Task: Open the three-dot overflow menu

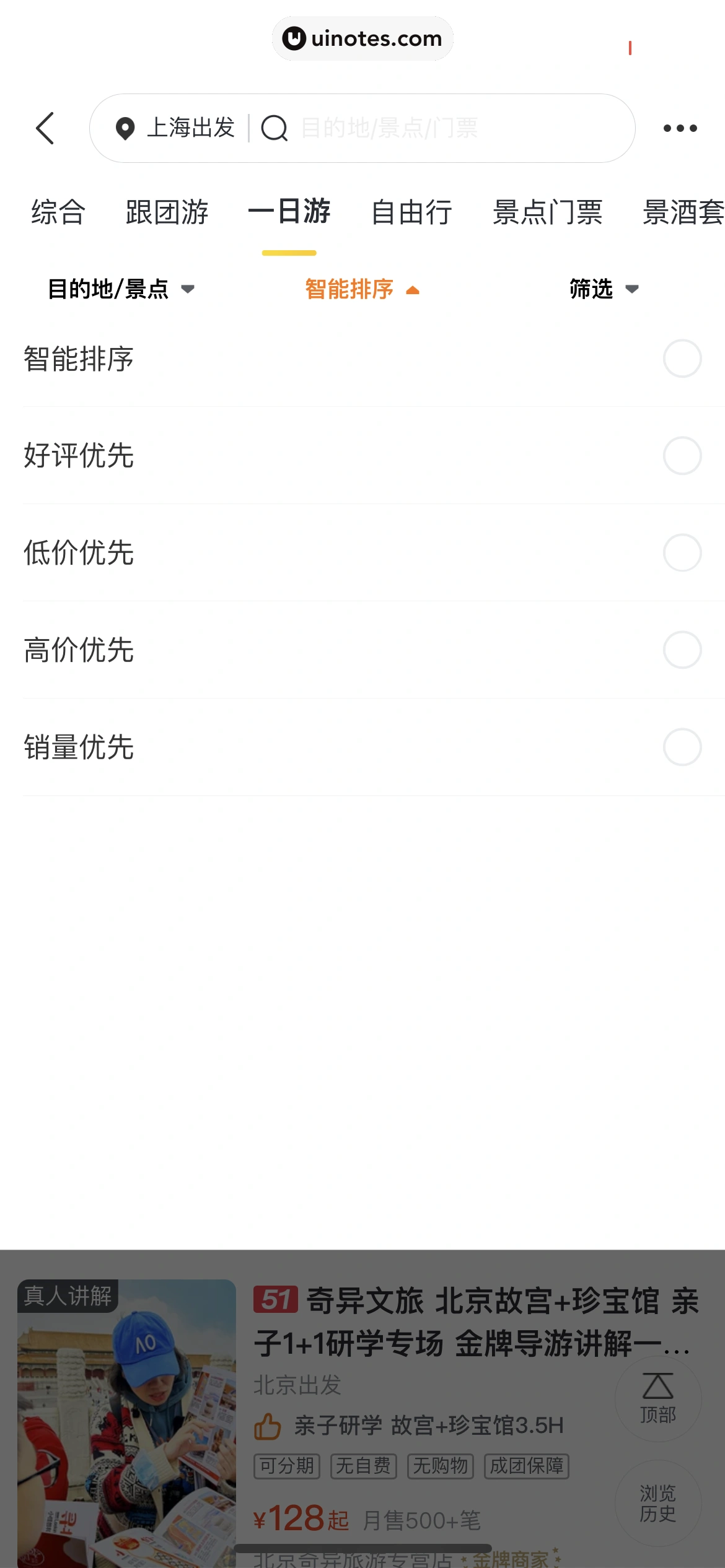Action: tap(680, 128)
